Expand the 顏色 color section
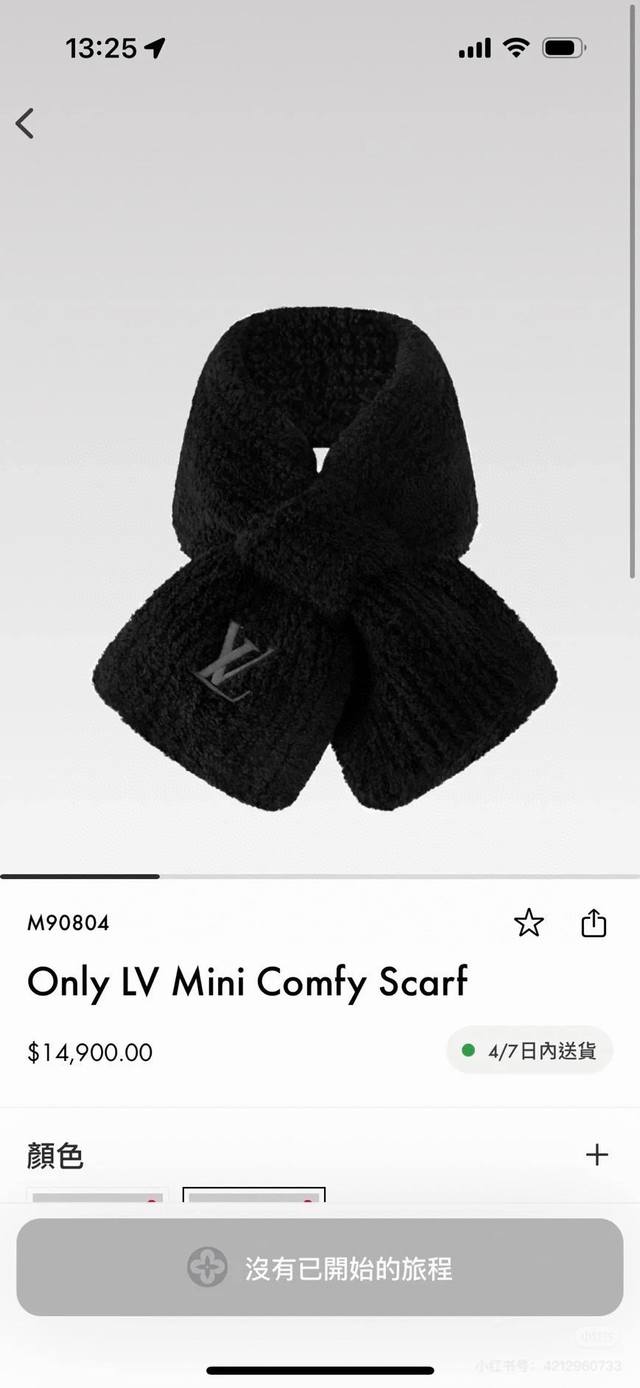Screen dimensions: 640x1388 [x=596, y=1155]
